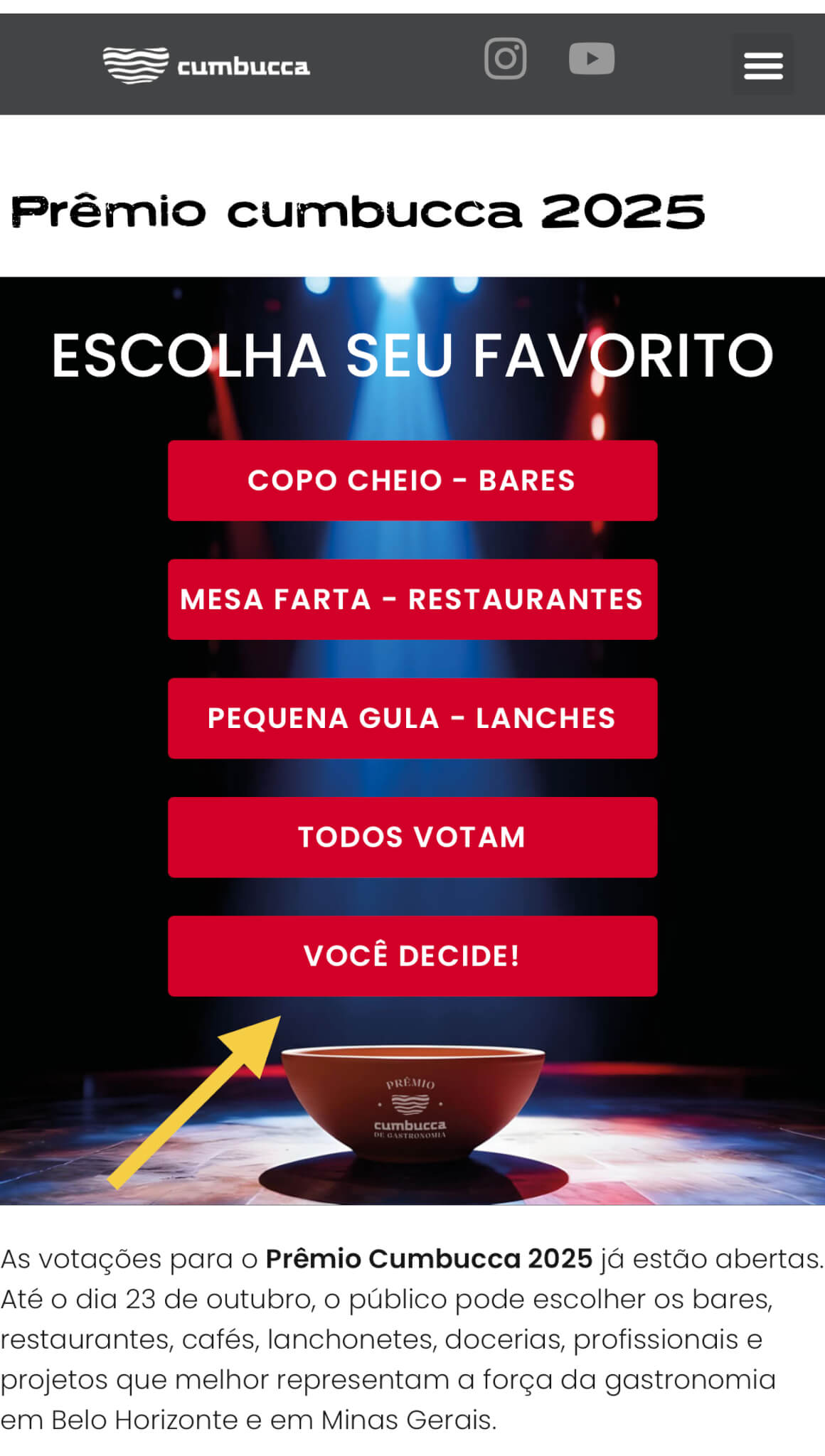Open the Cumbucca YouTube channel

click(x=592, y=59)
